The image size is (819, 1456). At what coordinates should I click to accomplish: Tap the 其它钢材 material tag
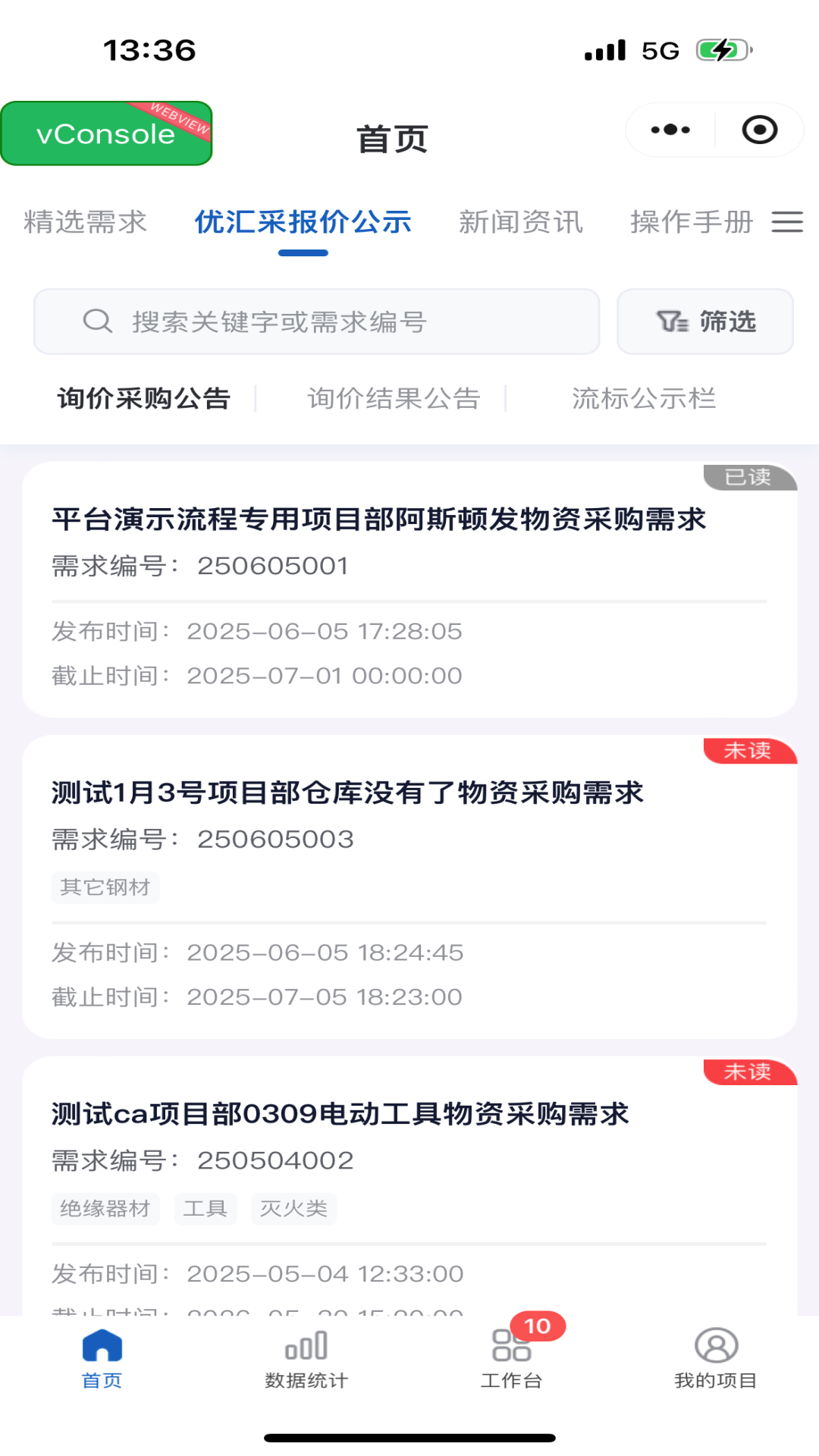(105, 887)
